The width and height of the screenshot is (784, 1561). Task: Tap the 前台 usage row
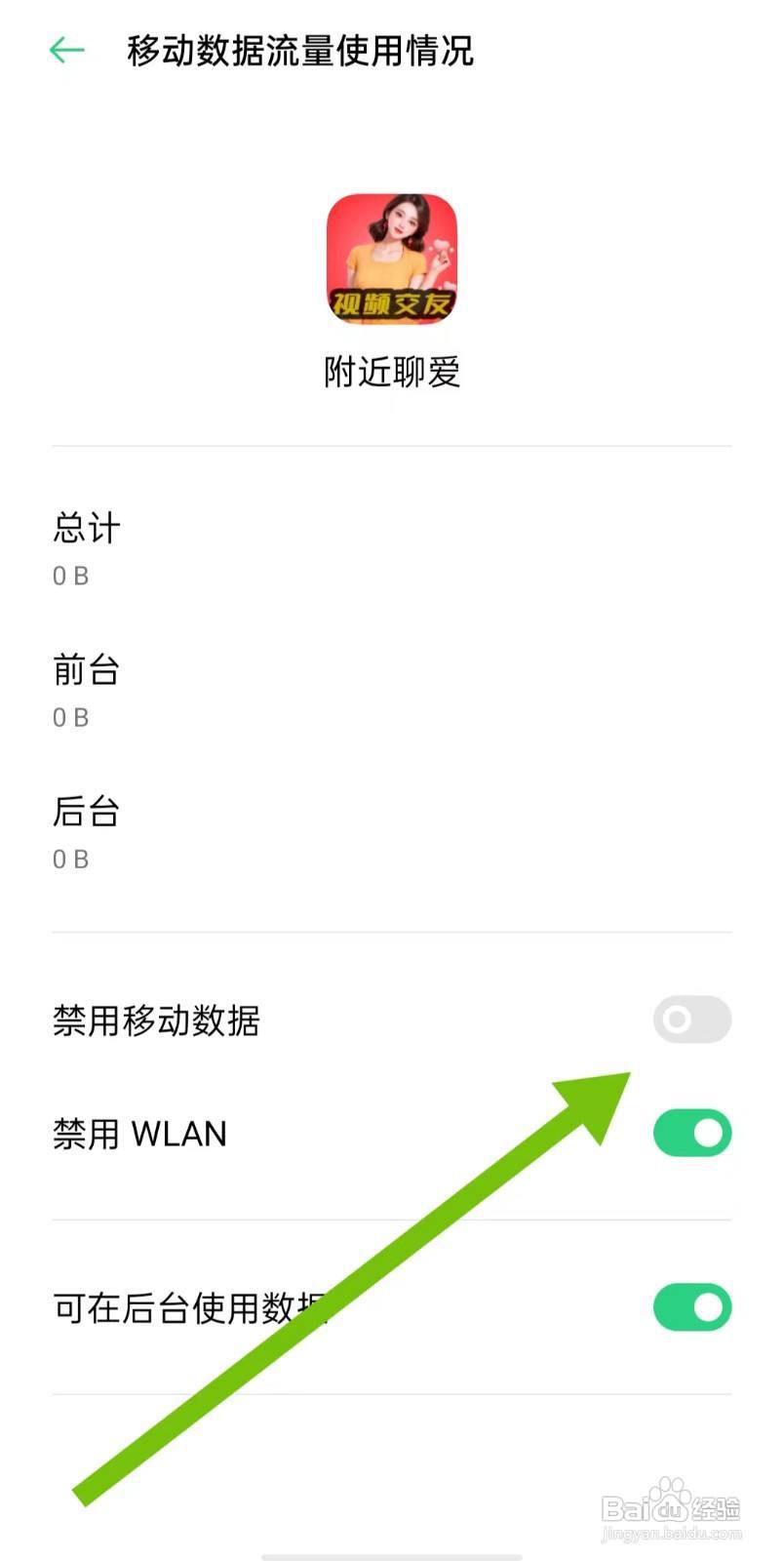click(x=87, y=670)
